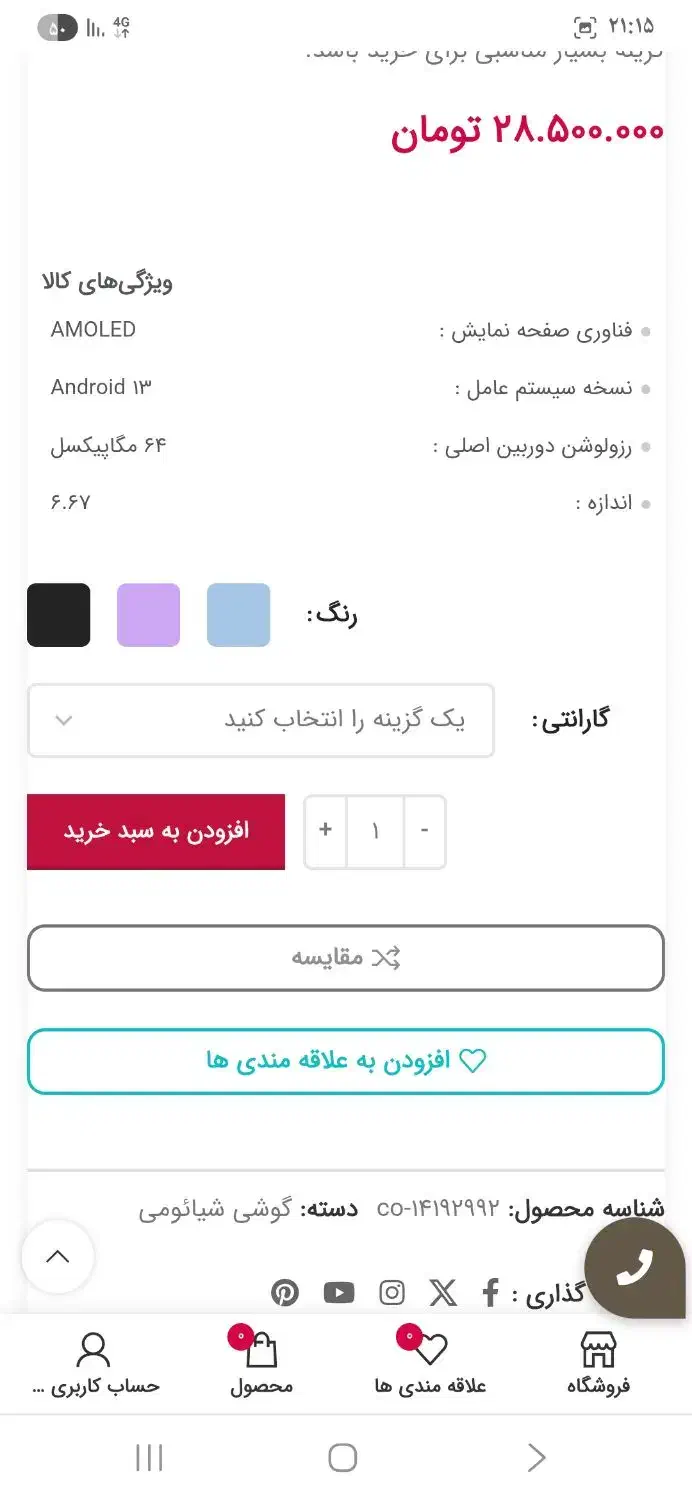The width and height of the screenshot is (692, 1500).
Task: Decrease quantity with the minus button
Action: tap(425, 831)
